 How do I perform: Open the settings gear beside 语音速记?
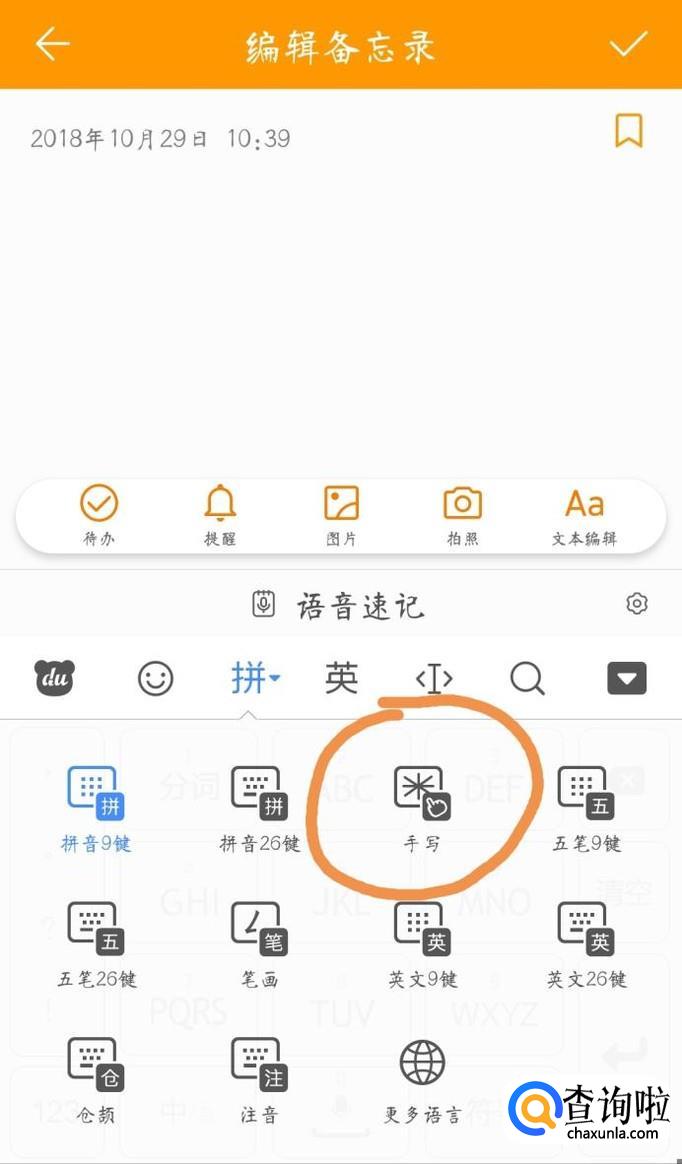(x=637, y=604)
